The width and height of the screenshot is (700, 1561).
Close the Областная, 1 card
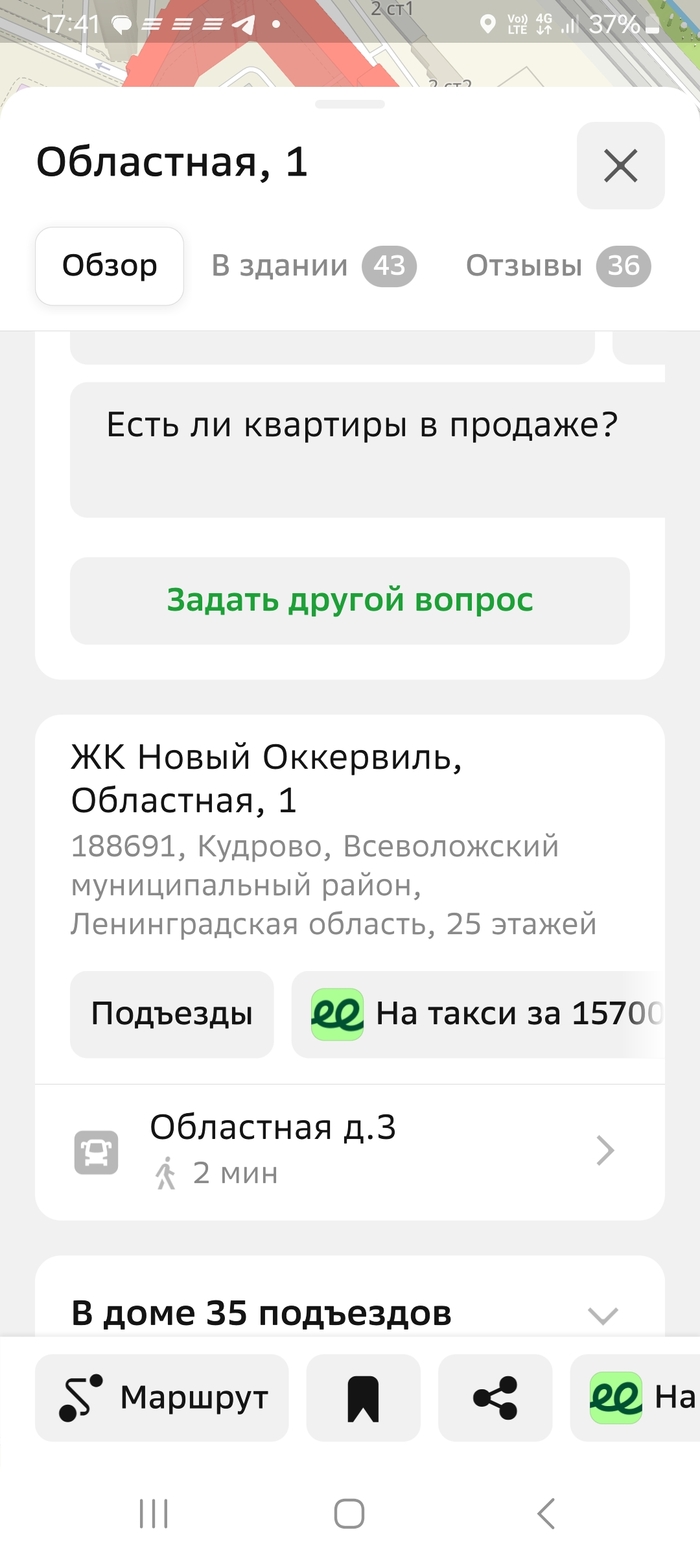pyautogui.click(x=620, y=166)
